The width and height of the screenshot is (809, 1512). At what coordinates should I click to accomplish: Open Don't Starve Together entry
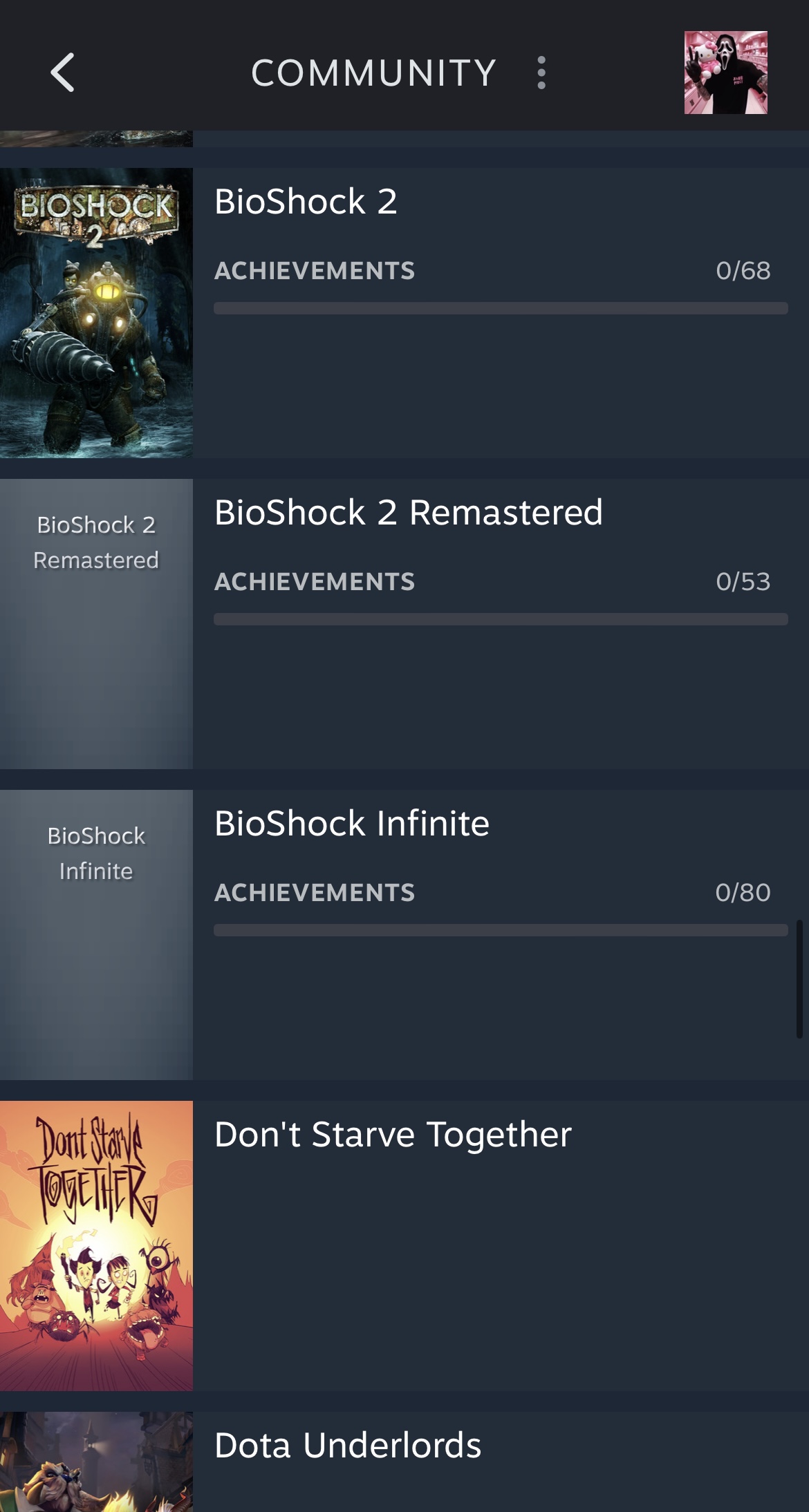click(x=404, y=1246)
